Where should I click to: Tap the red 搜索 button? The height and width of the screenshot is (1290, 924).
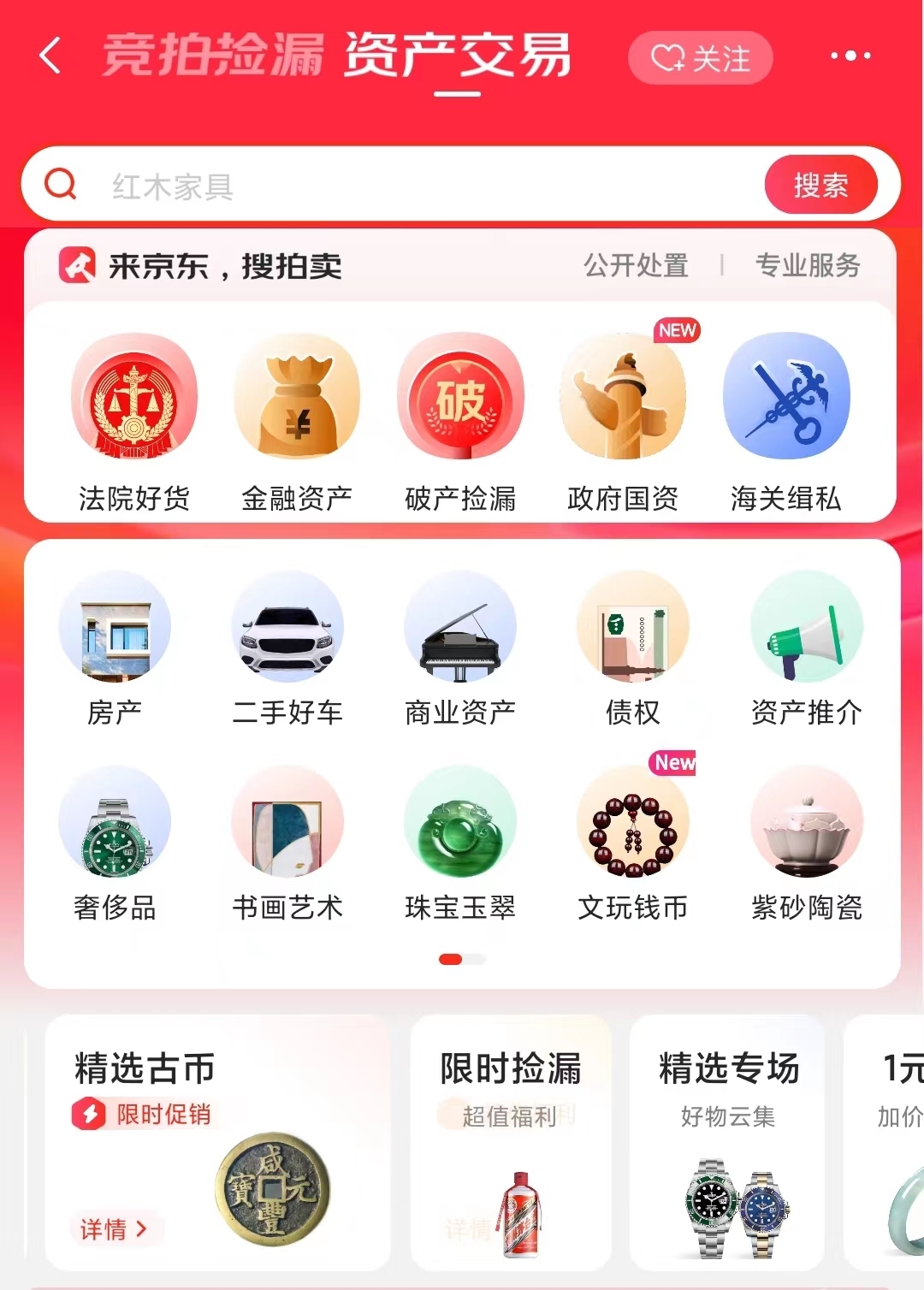pos(820,185)
